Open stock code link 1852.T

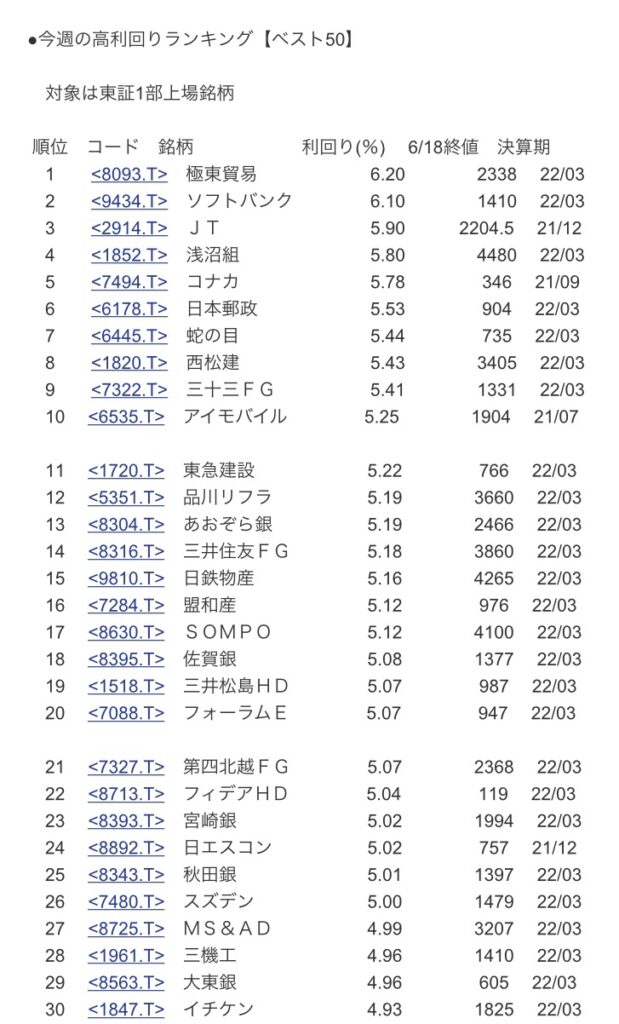pyautogui.click(x=129, y=255)
